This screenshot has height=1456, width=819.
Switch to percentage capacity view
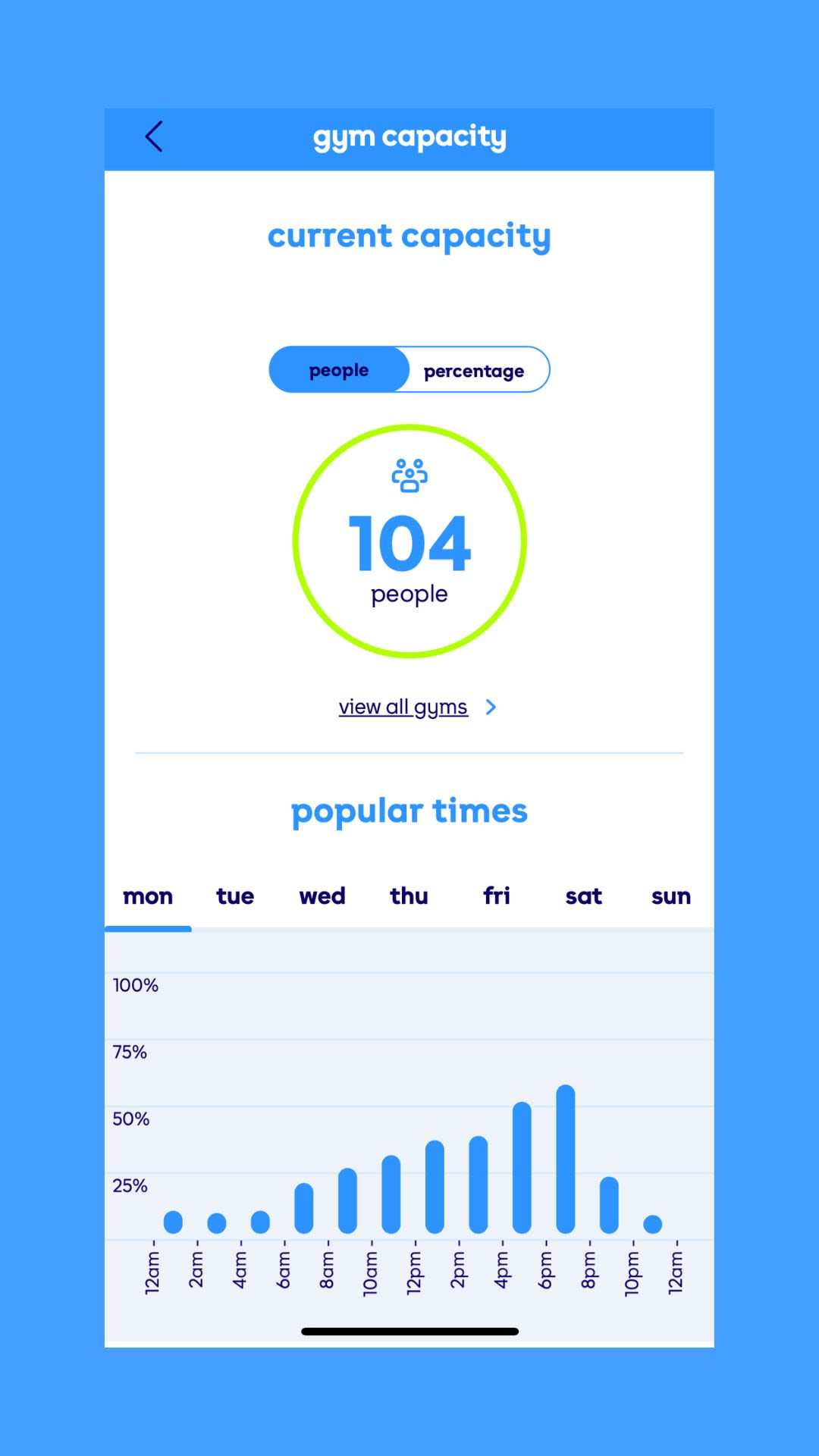tap(474, 371)
